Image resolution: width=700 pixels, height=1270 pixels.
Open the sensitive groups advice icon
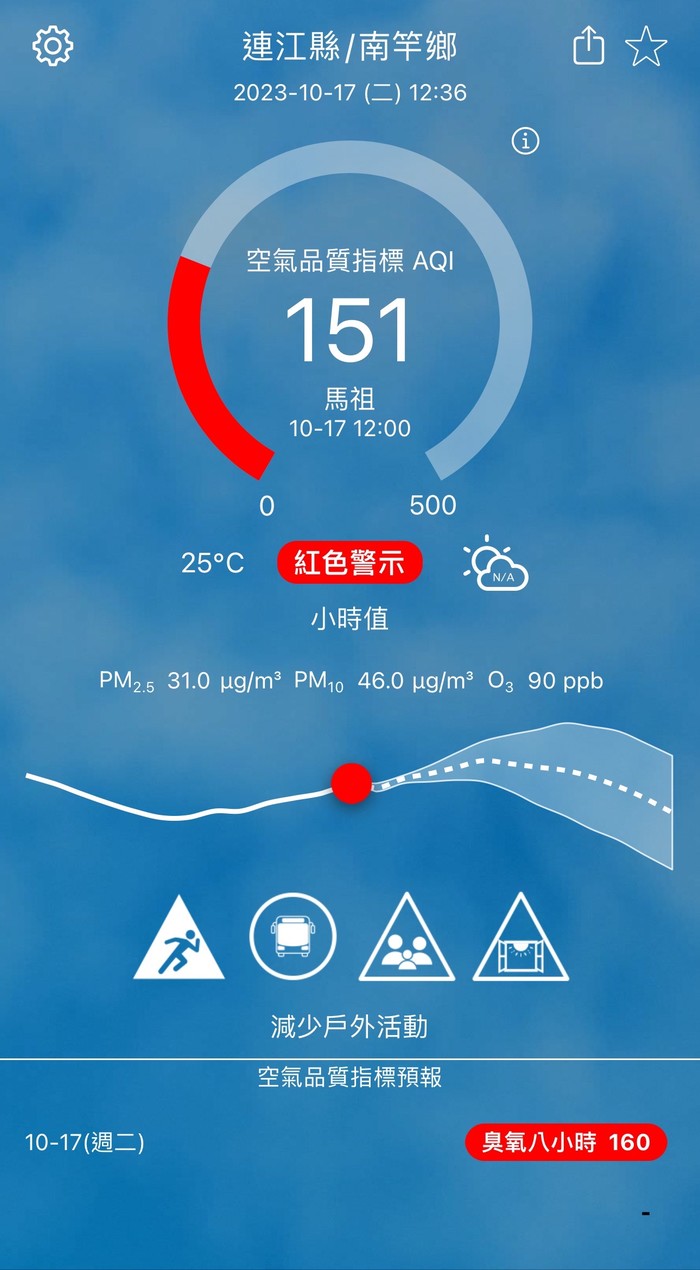coord(406,939)
